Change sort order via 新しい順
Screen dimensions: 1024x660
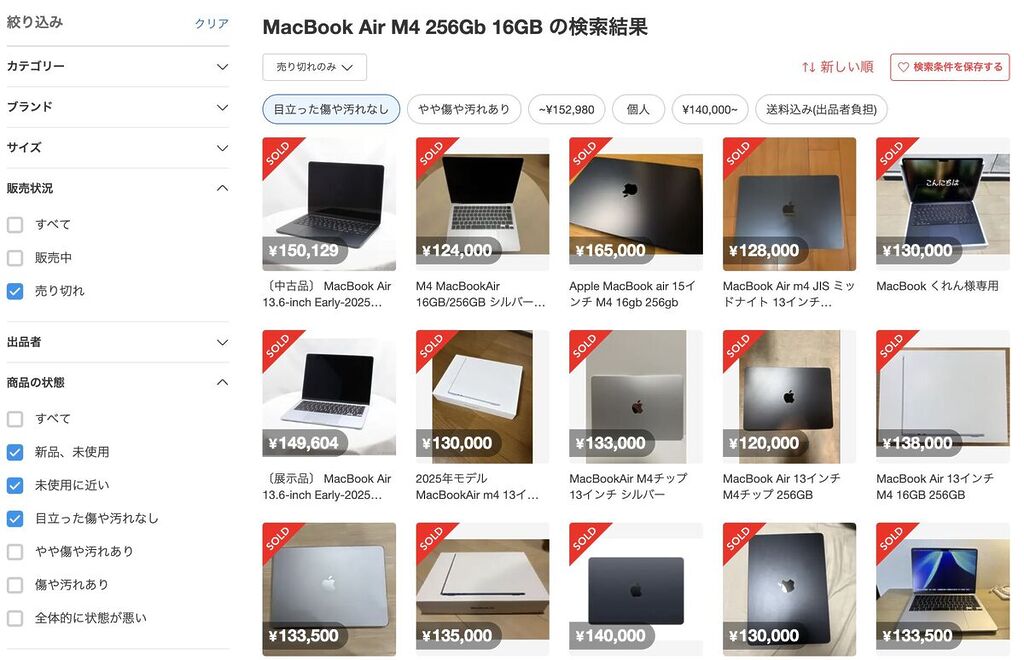tap(837, 67)
